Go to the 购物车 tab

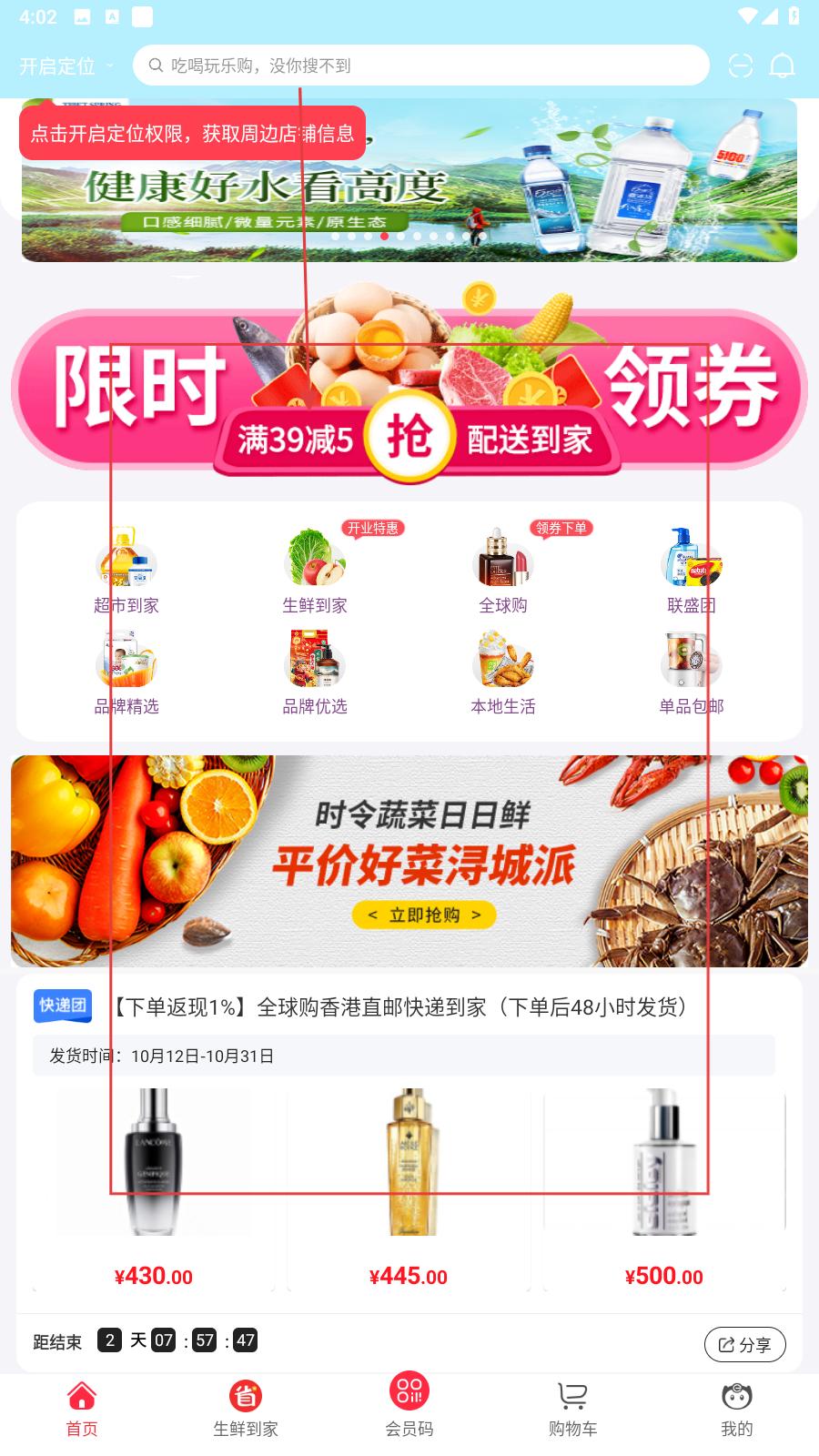pyautogui.click(x=572, y=1409)
